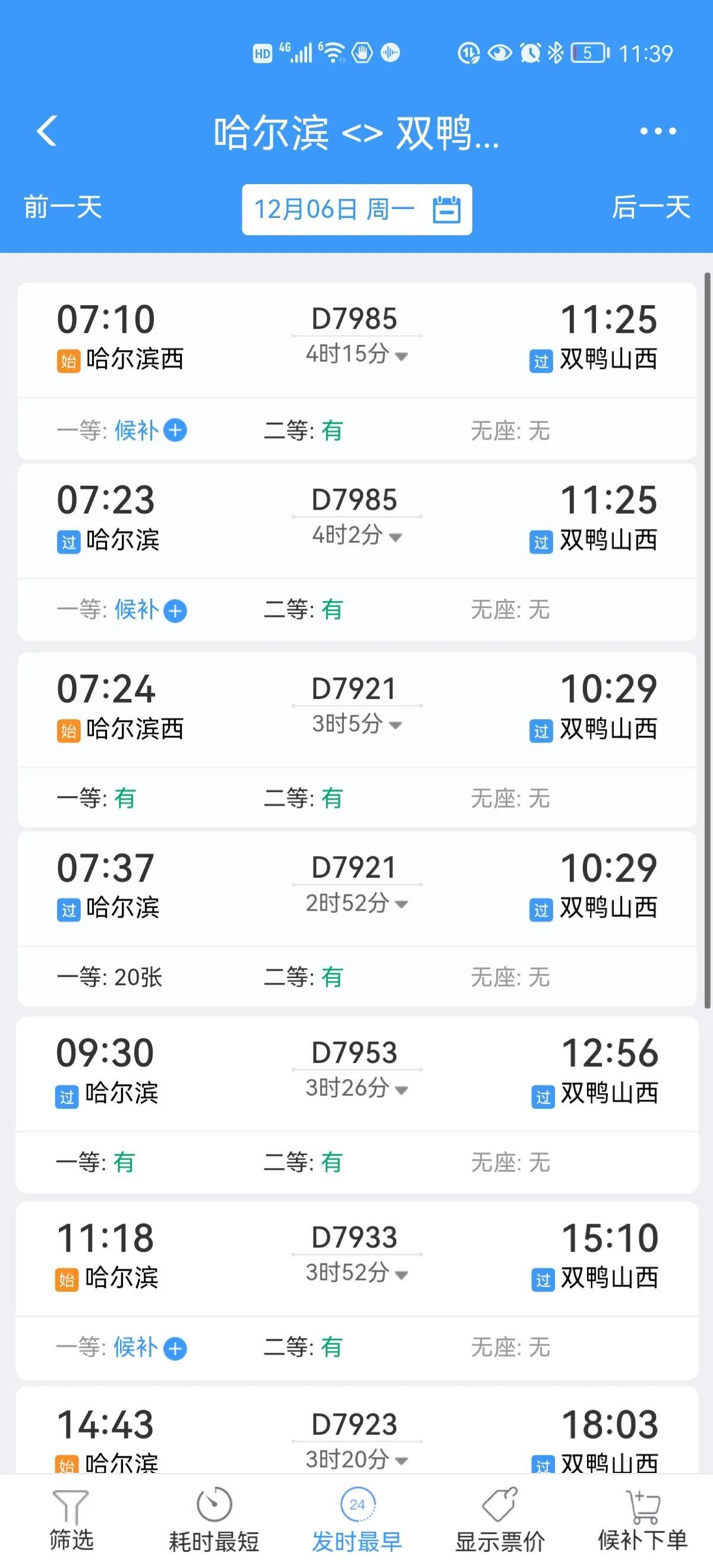713x1568 pixels.
Task: Expand the 2时52分 duration dropdown
Action: [x=357, y=903]
